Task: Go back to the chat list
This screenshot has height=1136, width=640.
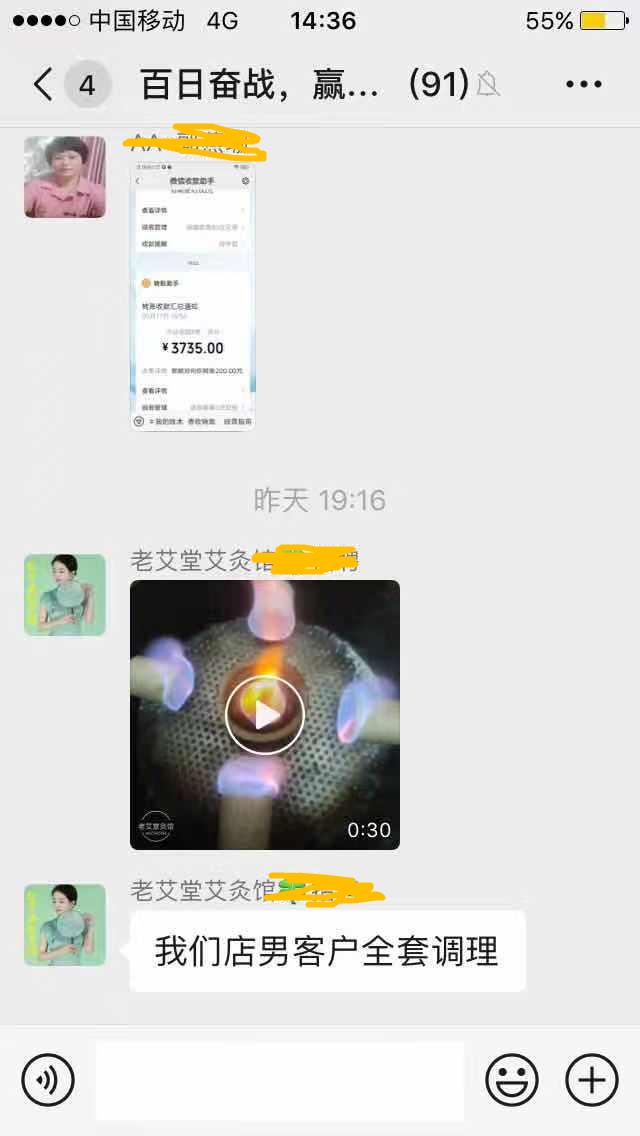Action: click(44, 85)
